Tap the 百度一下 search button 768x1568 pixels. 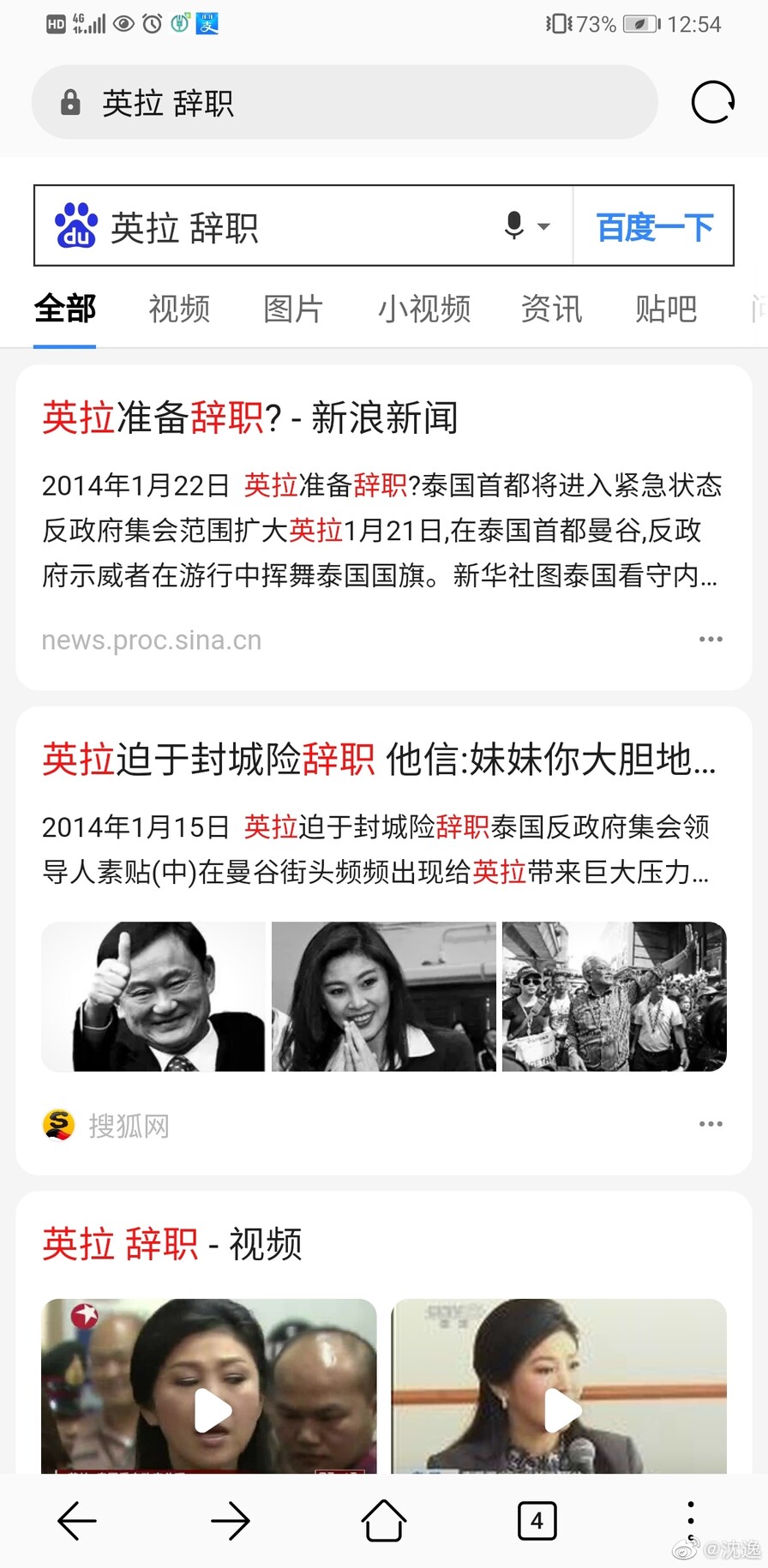[x=654, y=226]
